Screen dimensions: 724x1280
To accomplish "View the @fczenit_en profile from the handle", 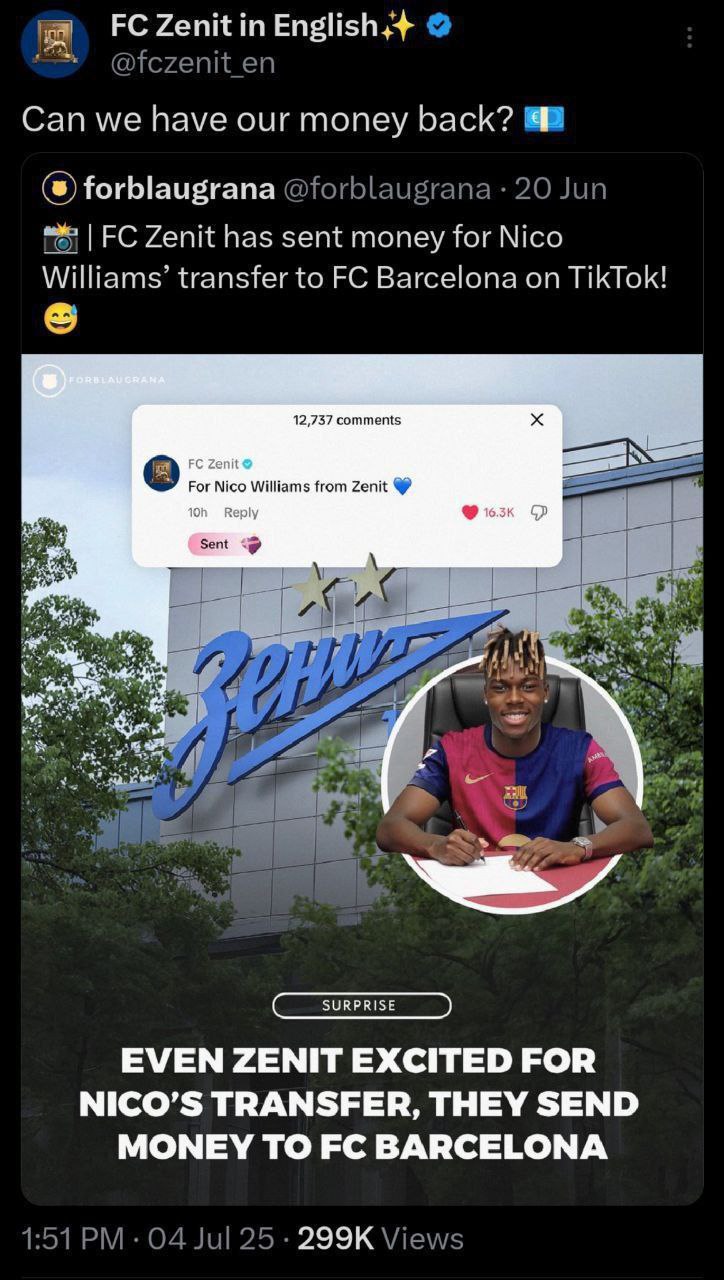I will click(x=192, y=63).
